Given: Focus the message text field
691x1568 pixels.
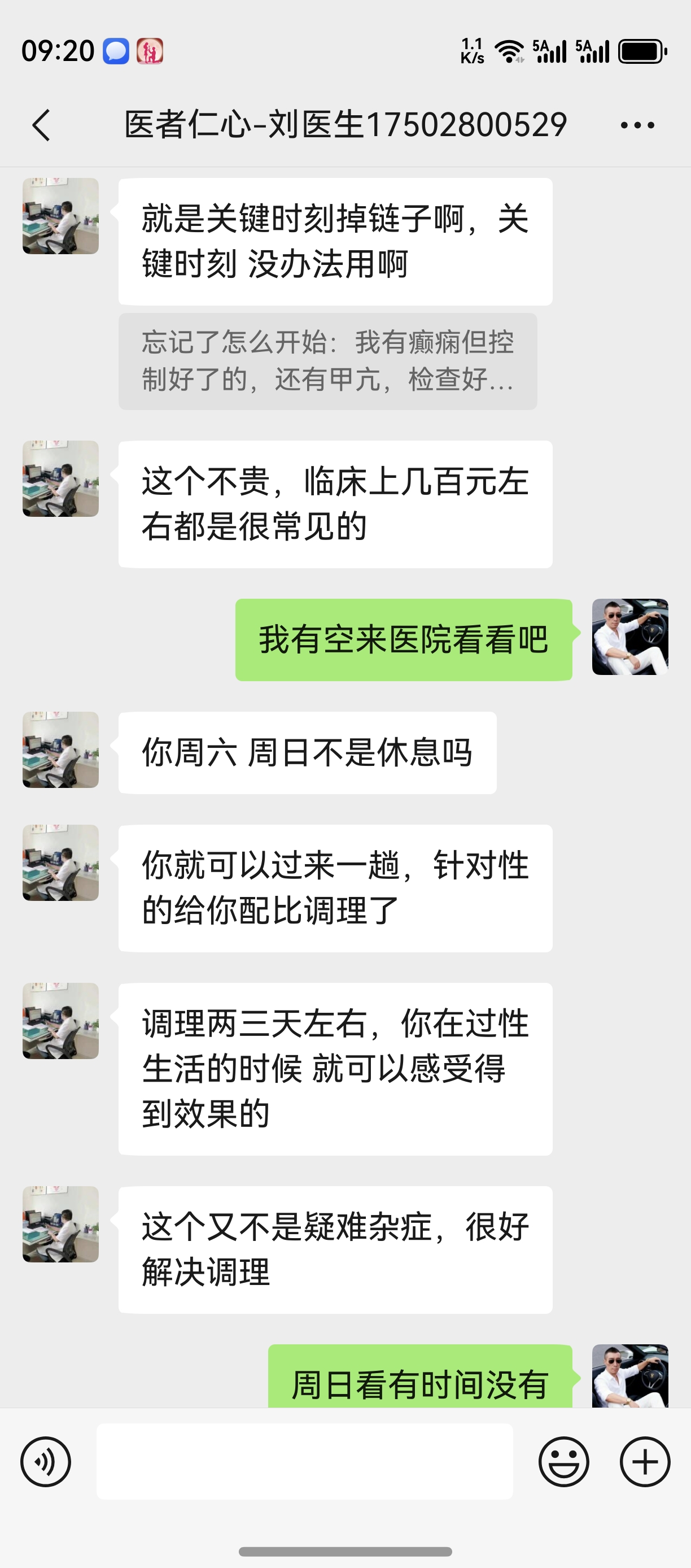Looking at the screenshot, I should [x=304, y=1461].
